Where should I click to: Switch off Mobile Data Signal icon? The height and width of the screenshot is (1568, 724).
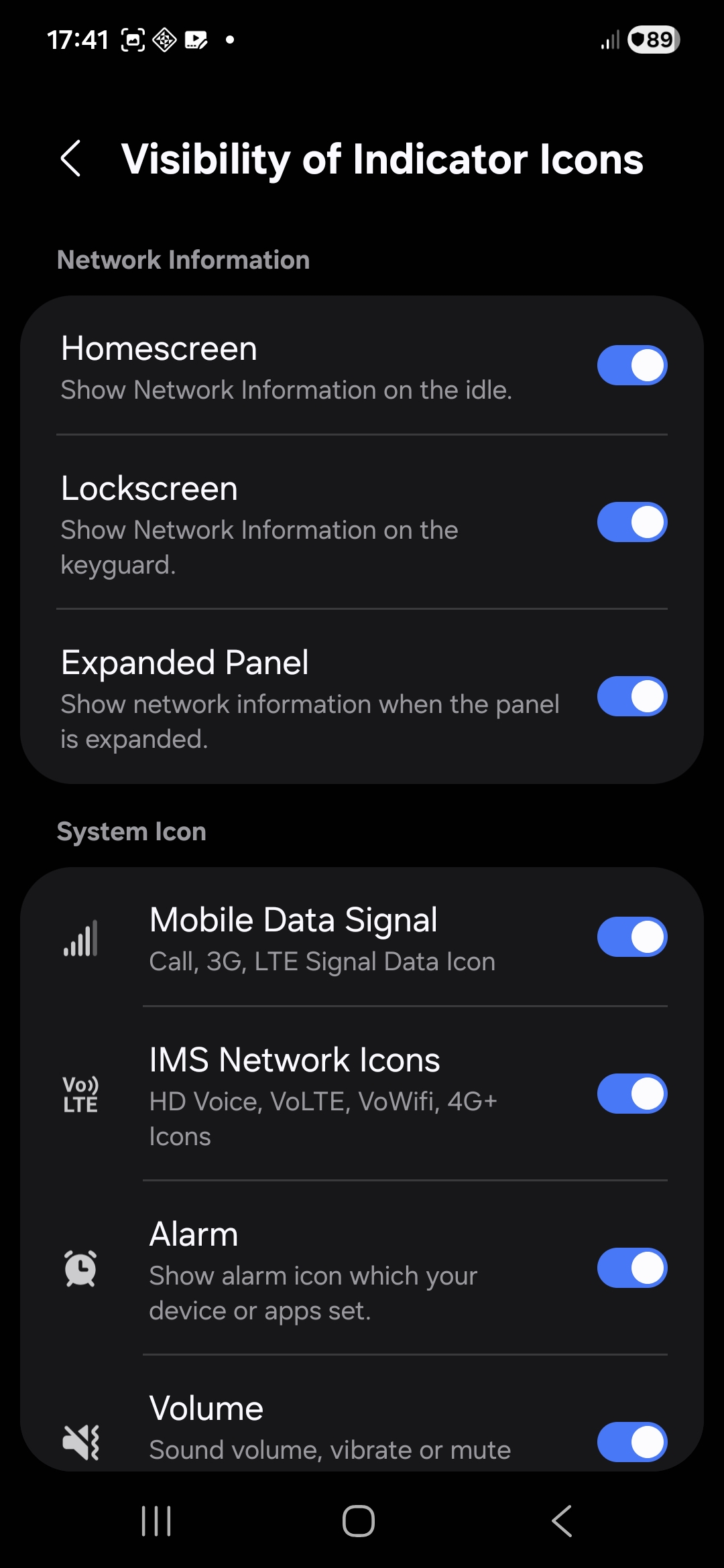631,937
